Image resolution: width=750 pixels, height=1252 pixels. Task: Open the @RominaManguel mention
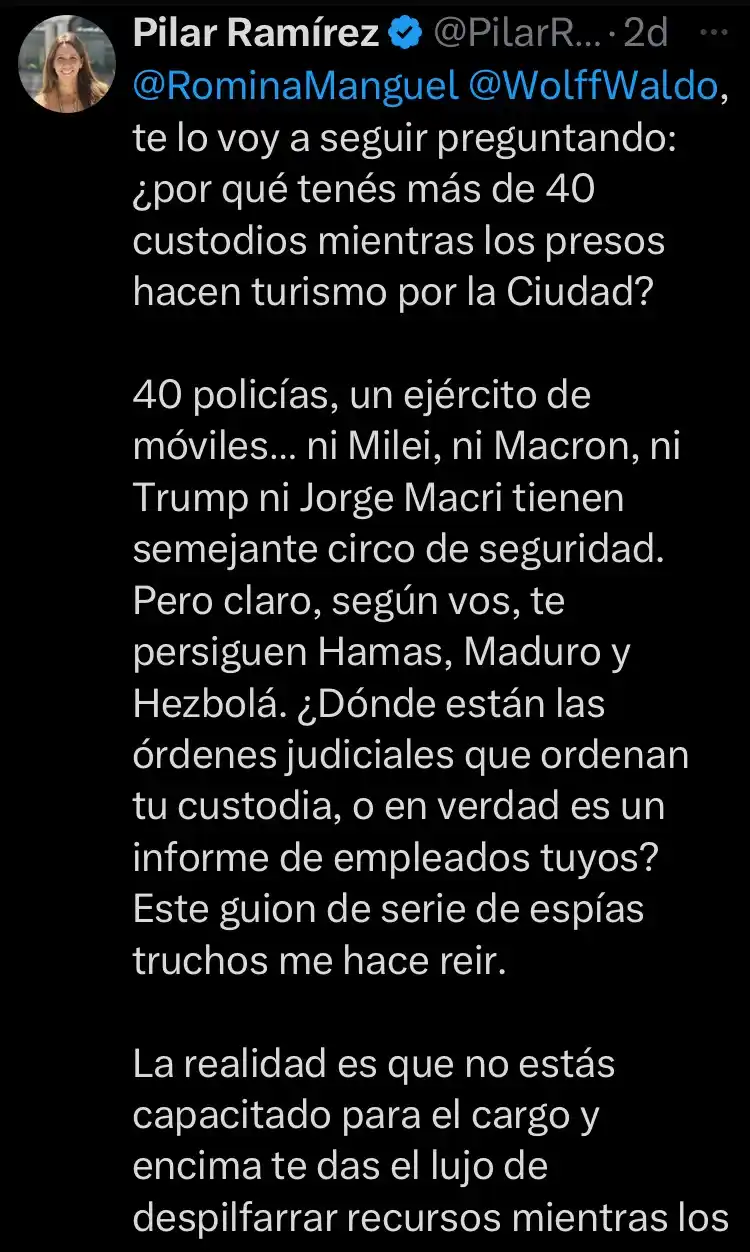295,88
